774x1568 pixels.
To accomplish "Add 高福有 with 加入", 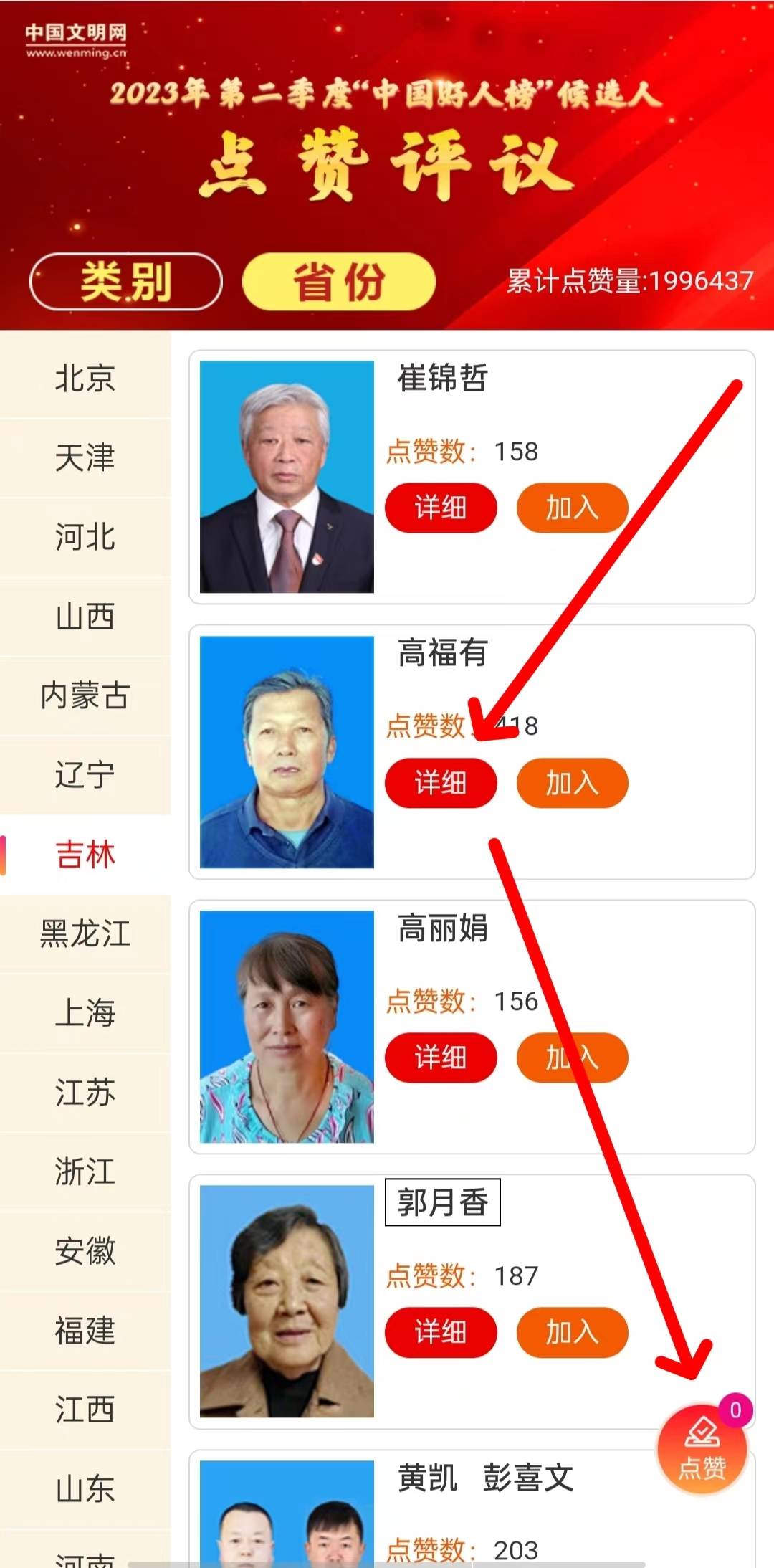I will (572, 783).
